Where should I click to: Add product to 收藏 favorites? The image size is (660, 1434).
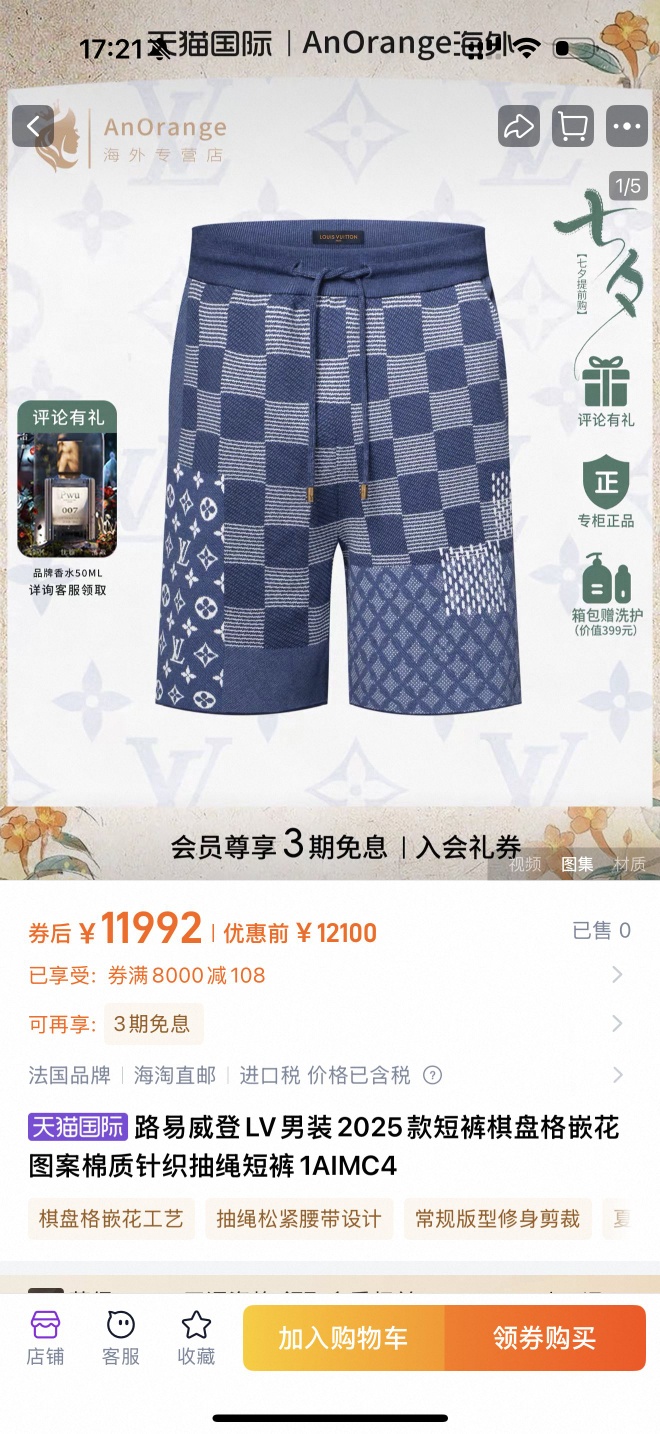click(196, 1338)
